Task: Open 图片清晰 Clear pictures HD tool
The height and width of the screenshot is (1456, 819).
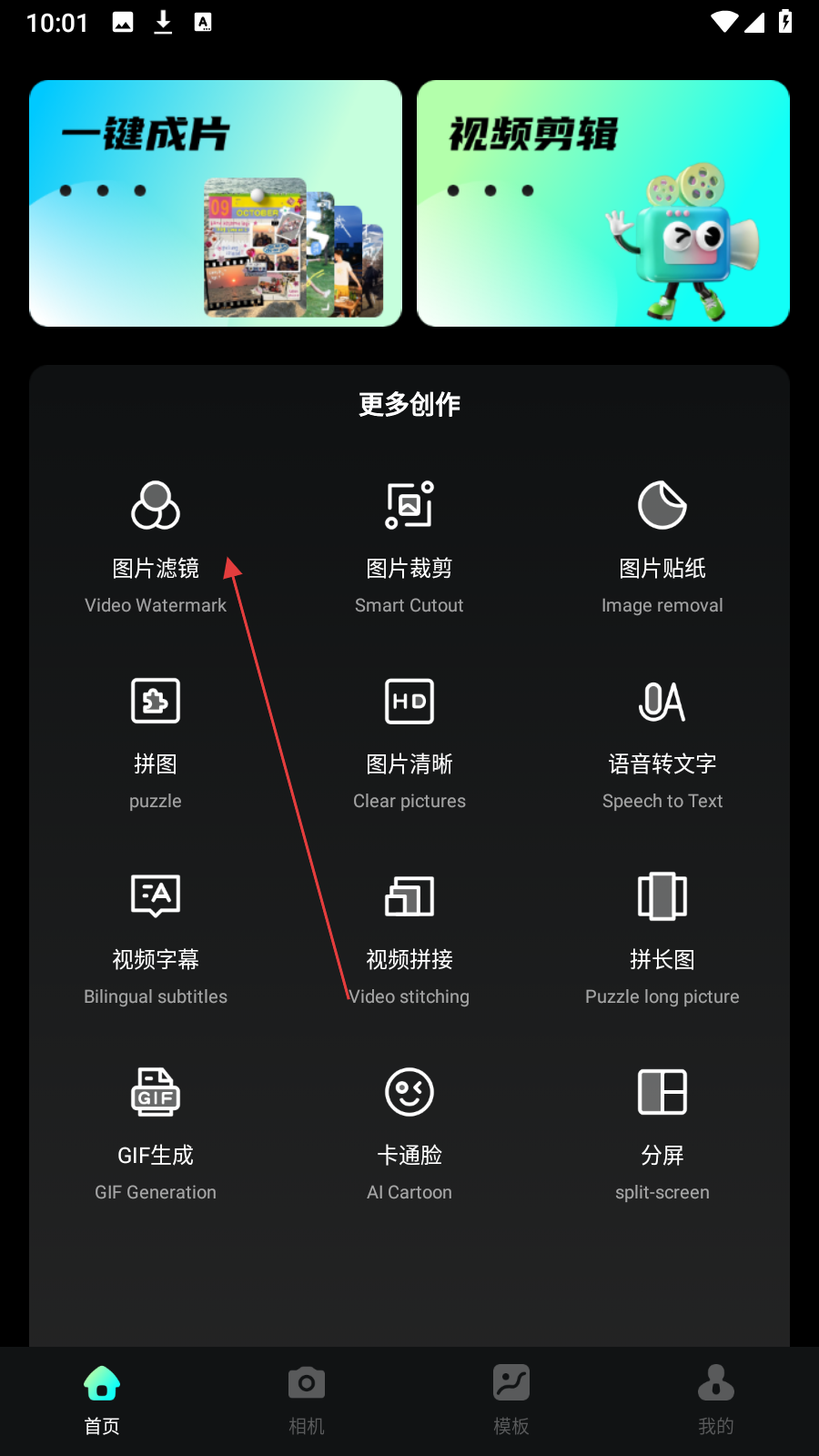Action: coord(409,742)
